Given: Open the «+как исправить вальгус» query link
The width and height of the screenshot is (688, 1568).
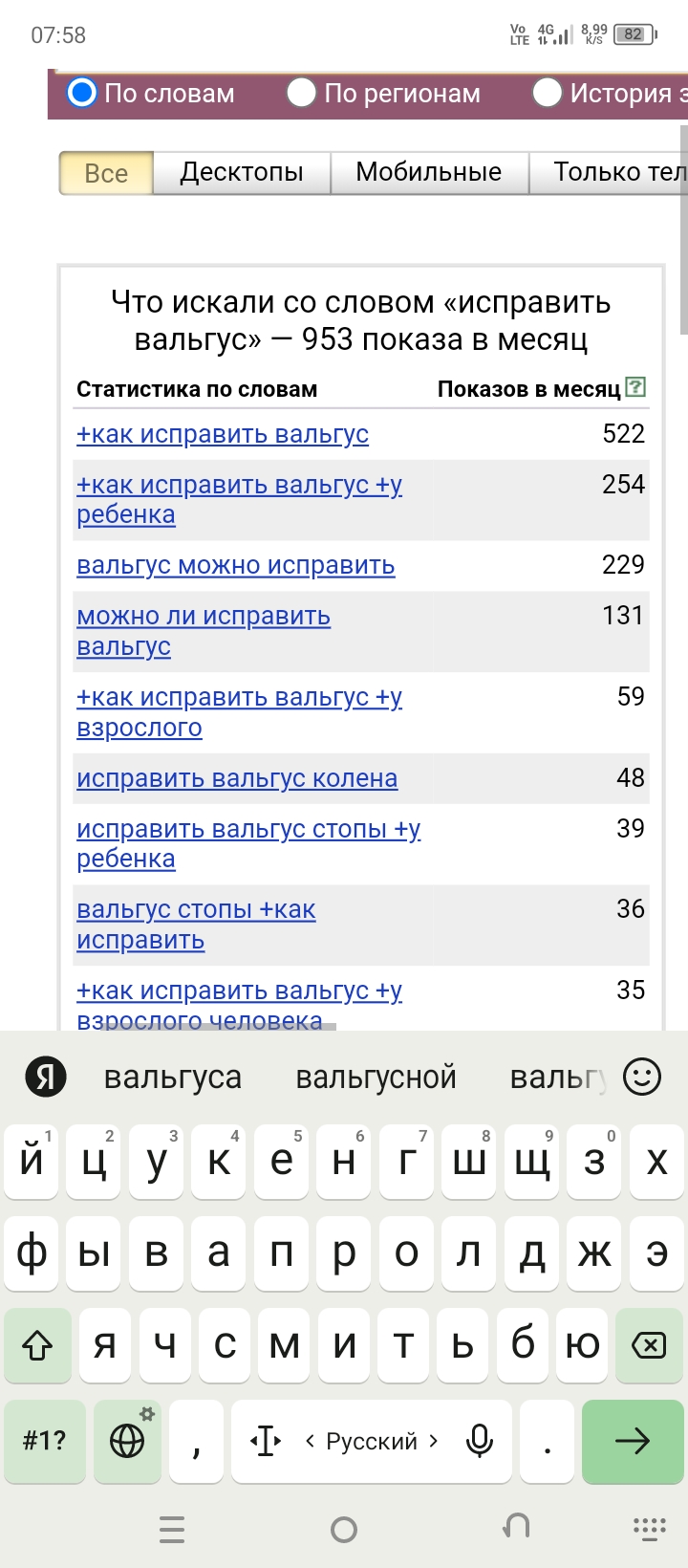Looking at the screenshot, I should point(222,434).
